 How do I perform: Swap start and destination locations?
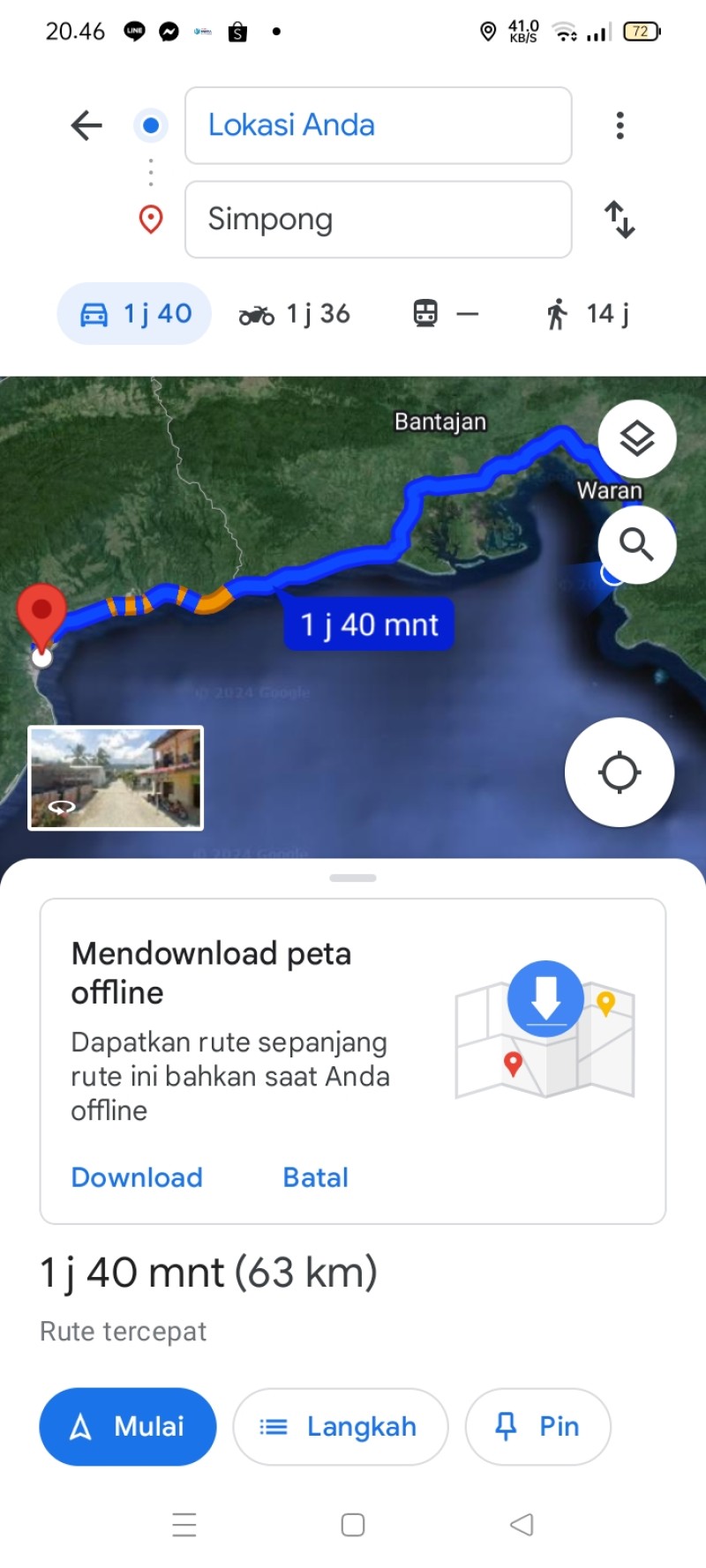[620, 220]
